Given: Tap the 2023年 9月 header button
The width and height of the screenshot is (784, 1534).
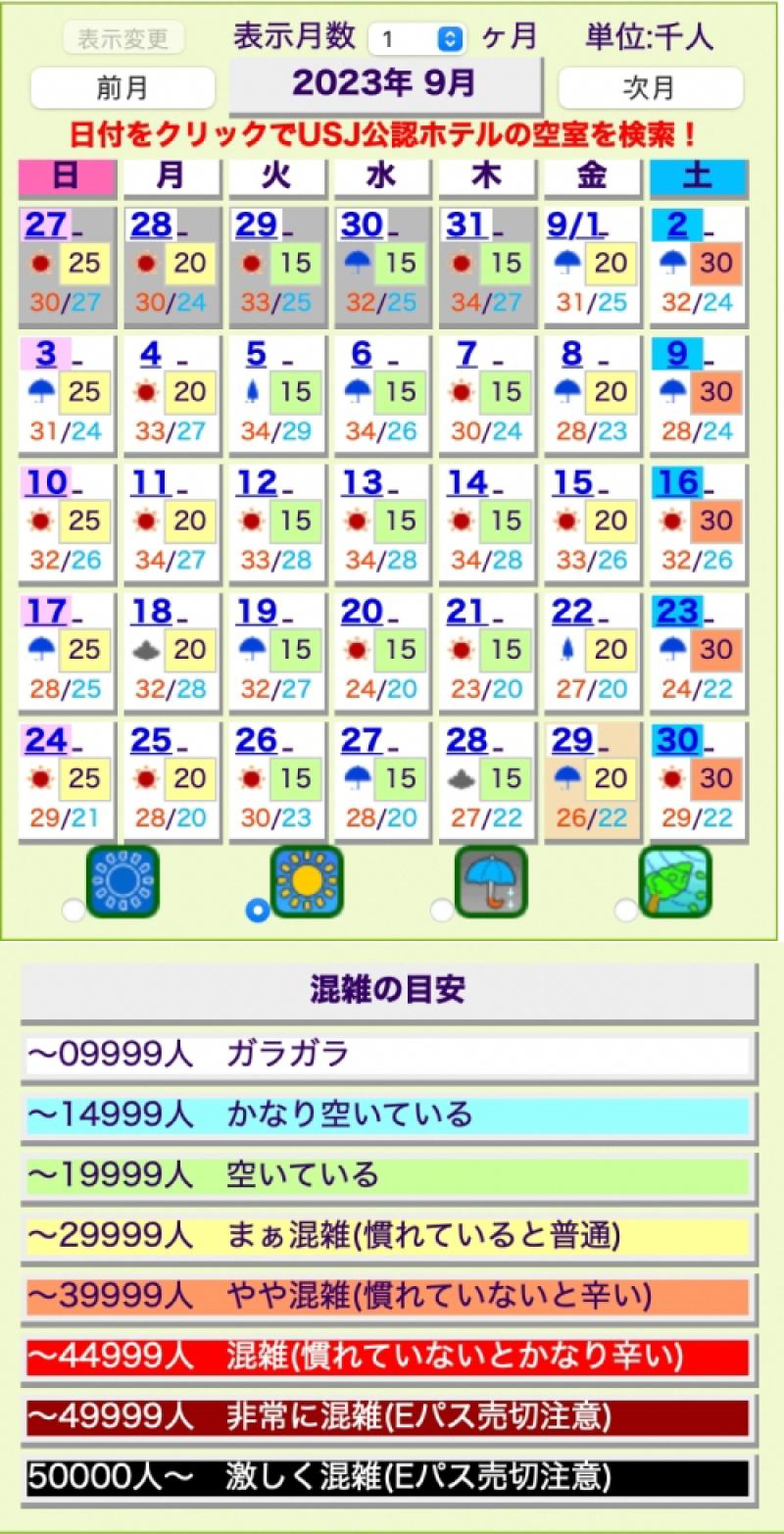Looking at the screenshot, I should pos(384,84).
